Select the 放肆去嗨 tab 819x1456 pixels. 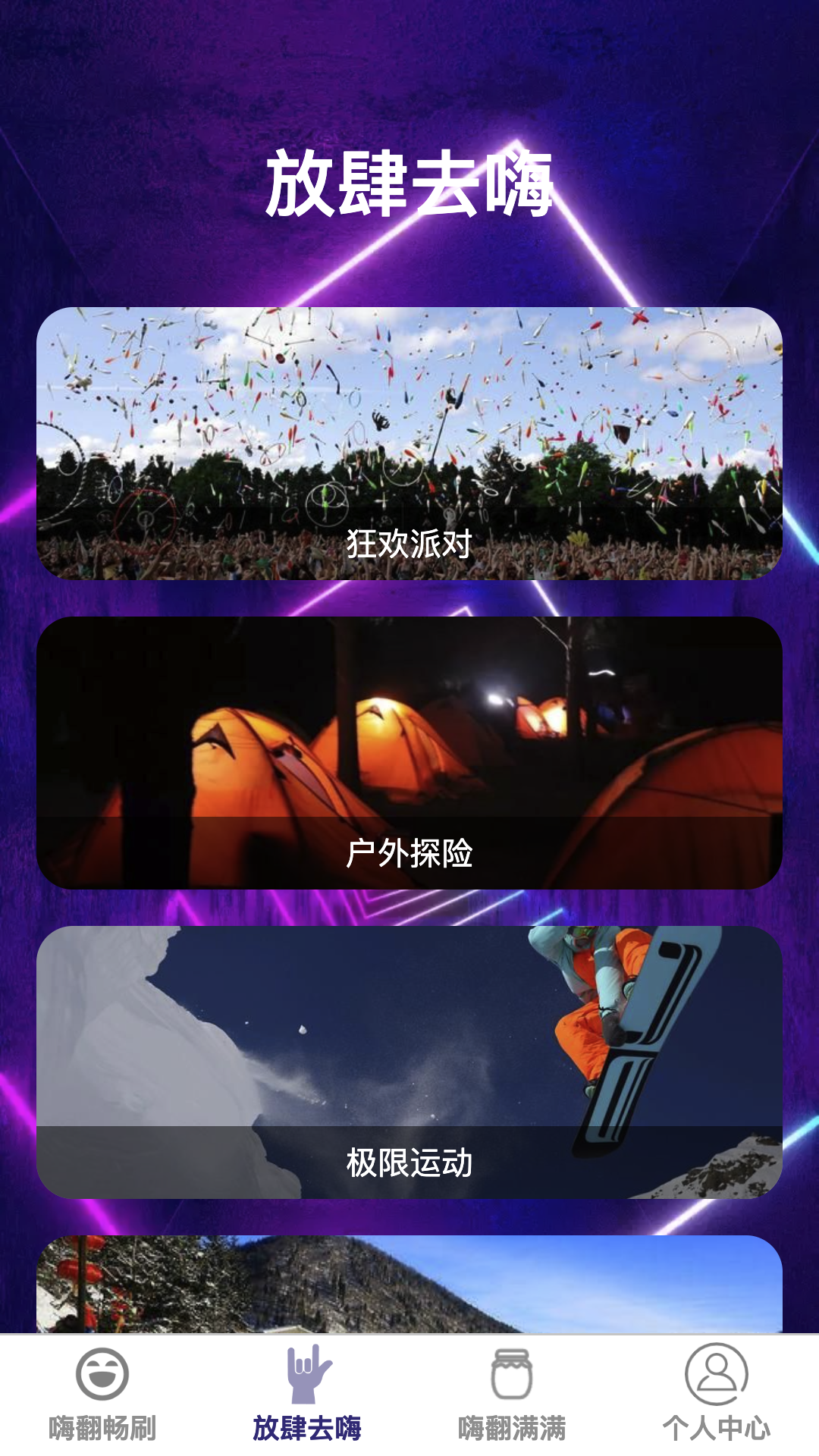click(307, 1395)
